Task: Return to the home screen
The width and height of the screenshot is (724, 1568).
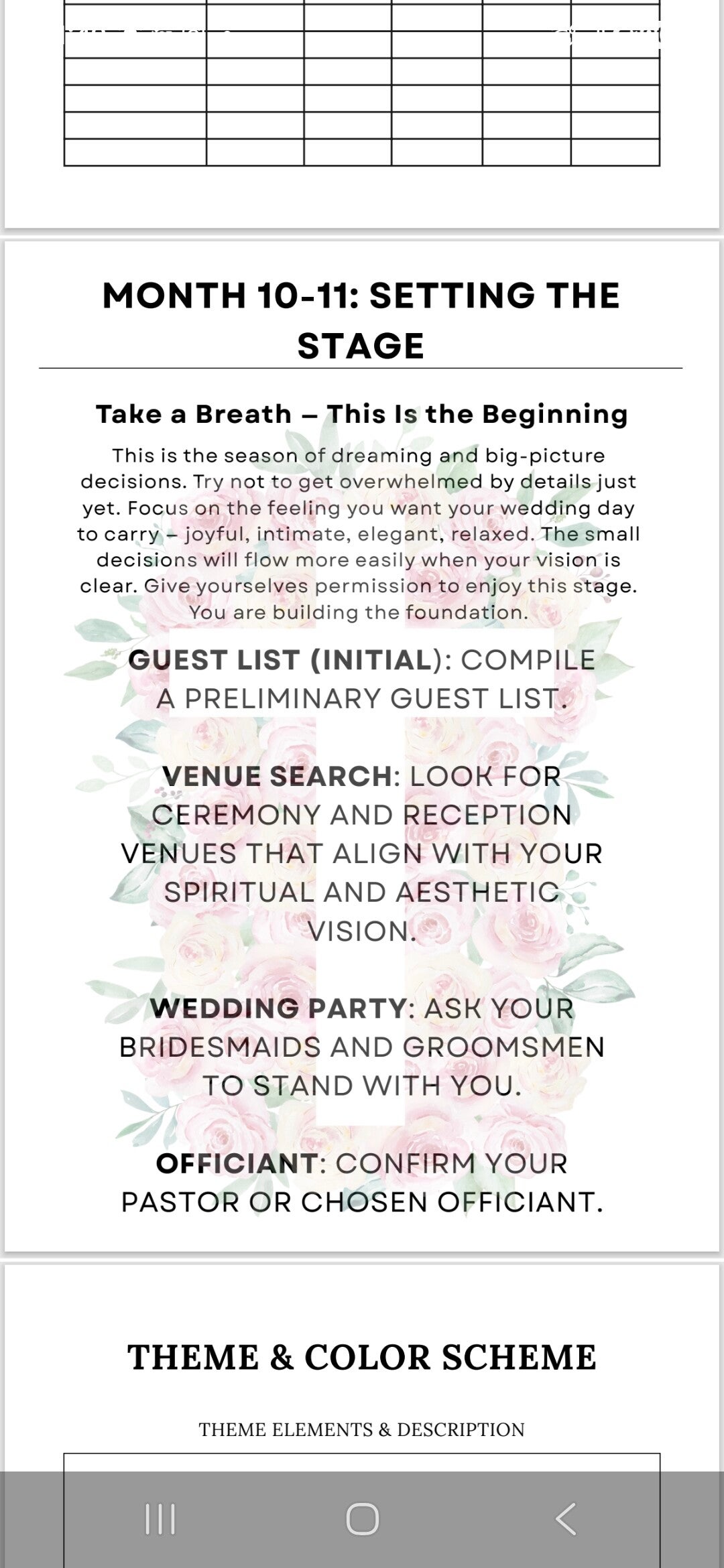Action: coord(362,1518)
